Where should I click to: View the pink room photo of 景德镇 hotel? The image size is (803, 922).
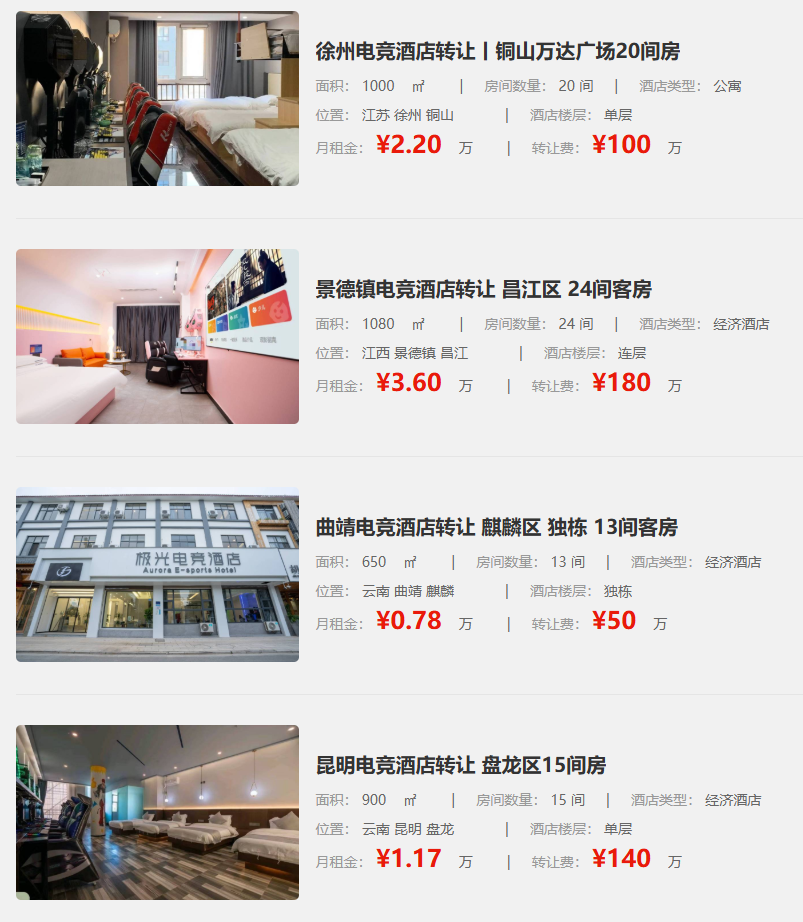pyautogui.click(x=157, y=336)
